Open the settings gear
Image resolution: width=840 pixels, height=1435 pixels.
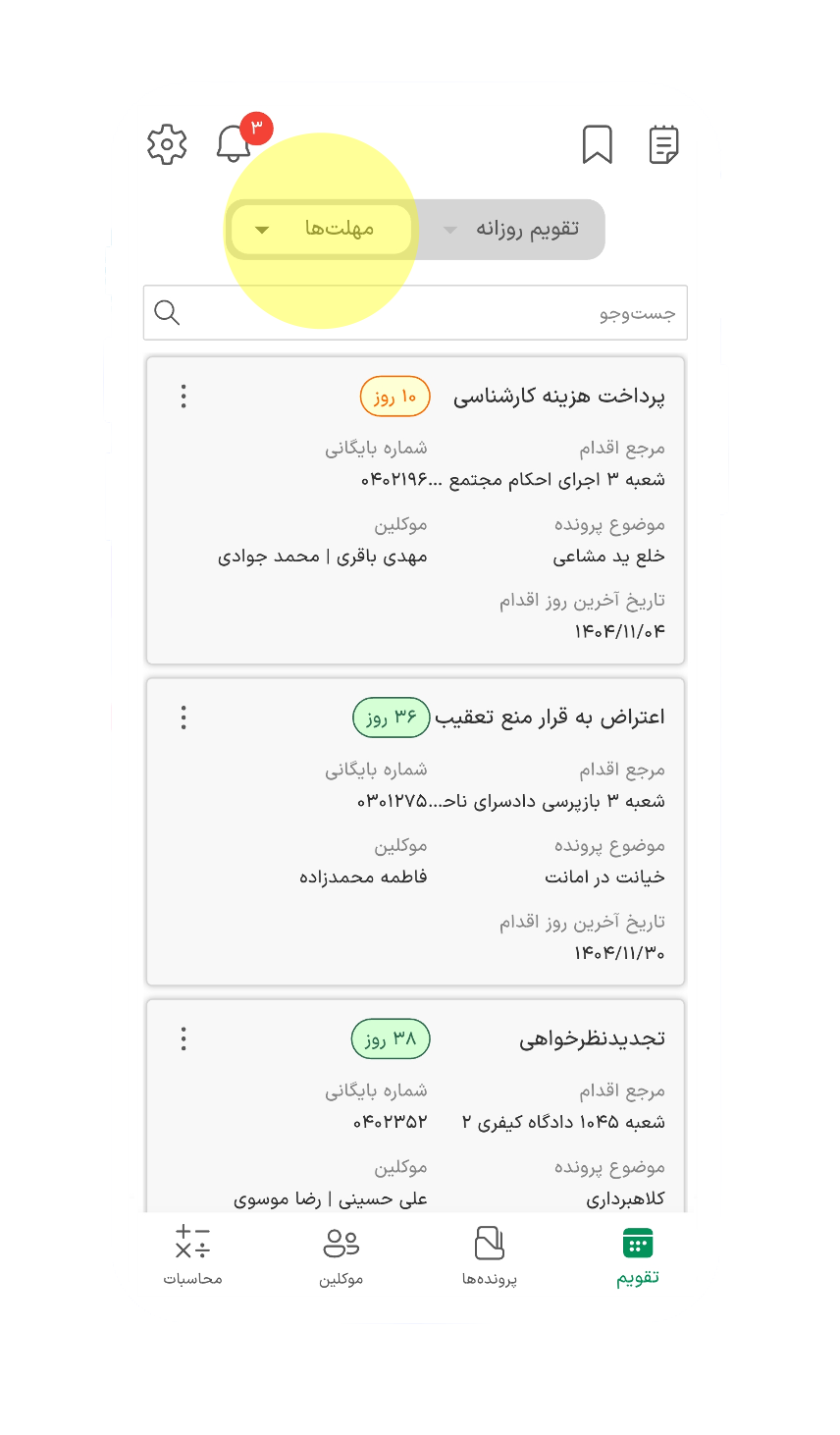(167, 144)
